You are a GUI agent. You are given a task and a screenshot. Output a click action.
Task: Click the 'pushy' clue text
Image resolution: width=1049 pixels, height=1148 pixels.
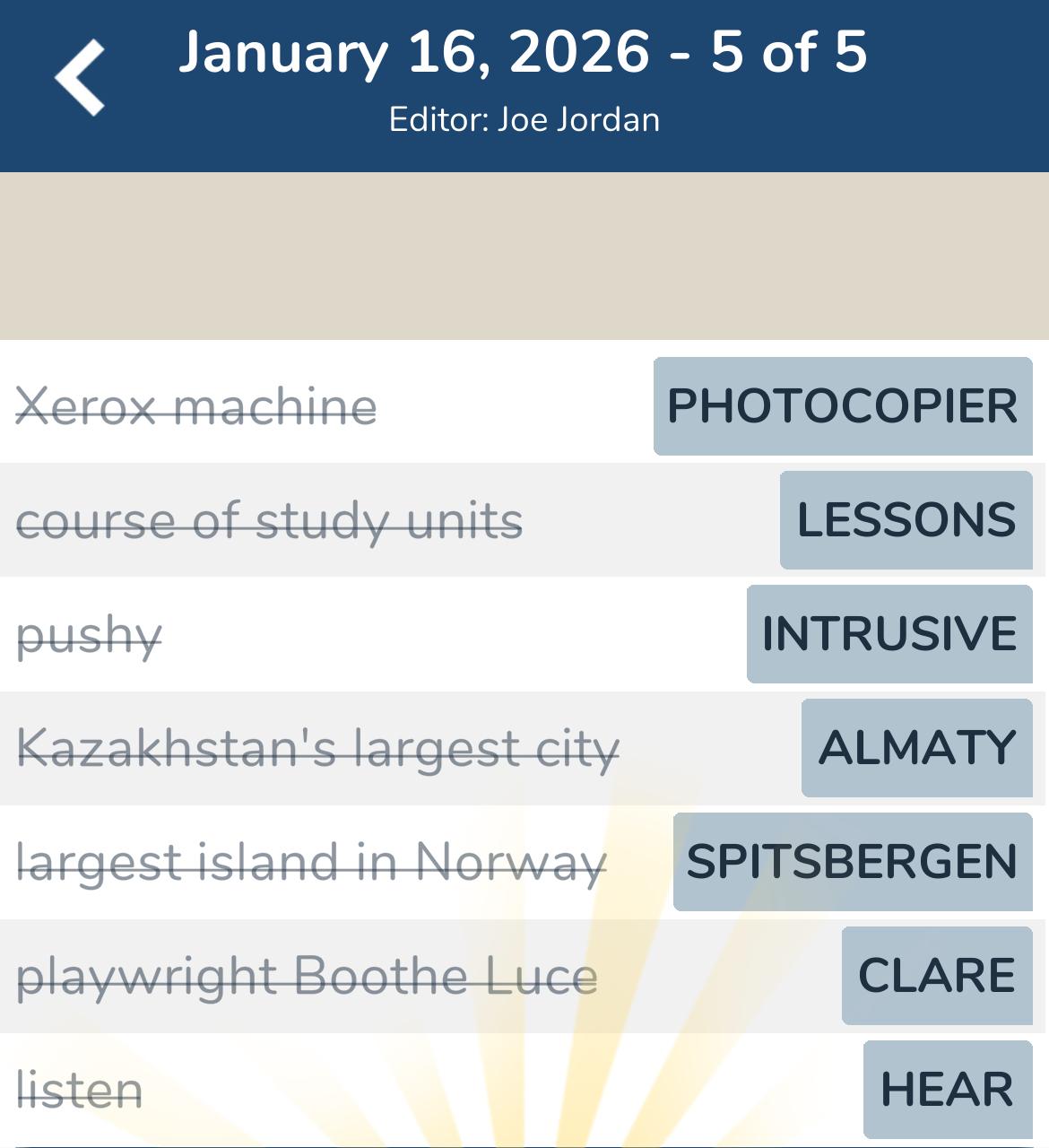pos(90,634)
